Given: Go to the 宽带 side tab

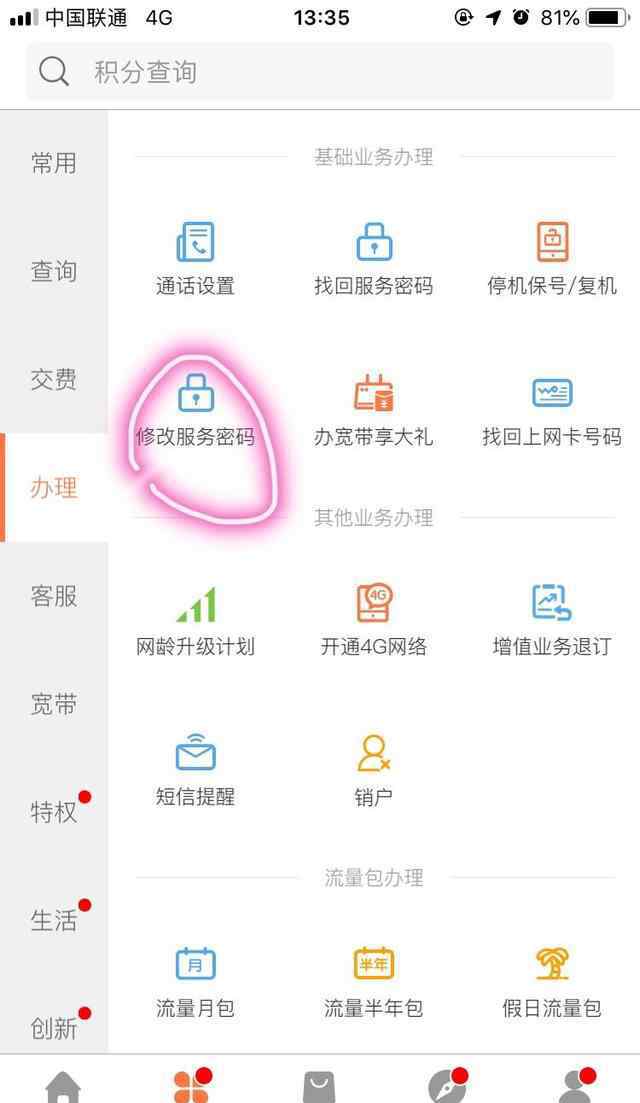Looking at the screenshot, I should 53,705.
